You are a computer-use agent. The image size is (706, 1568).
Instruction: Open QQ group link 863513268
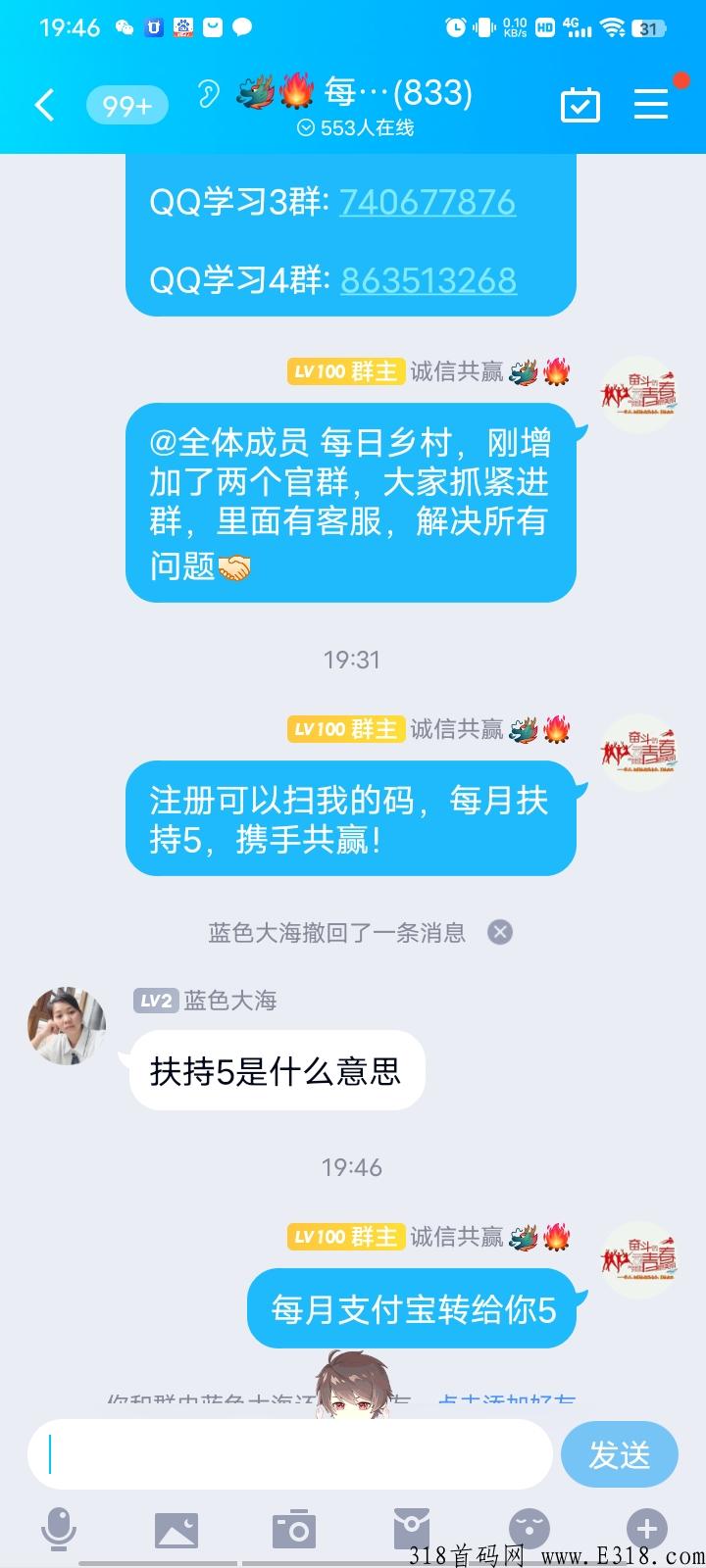429,280
